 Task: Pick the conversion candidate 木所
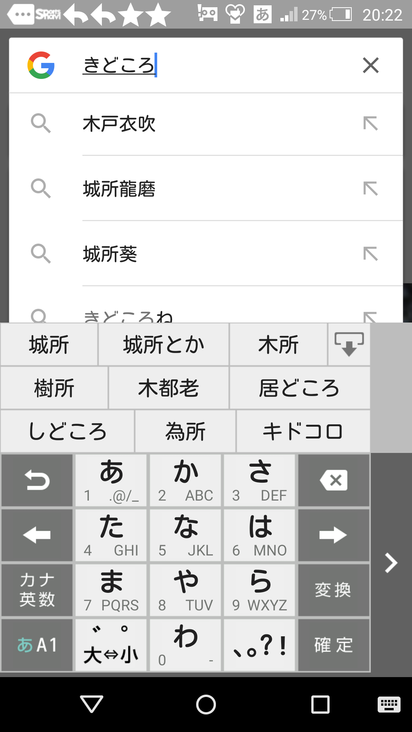[x=279, y=345]
